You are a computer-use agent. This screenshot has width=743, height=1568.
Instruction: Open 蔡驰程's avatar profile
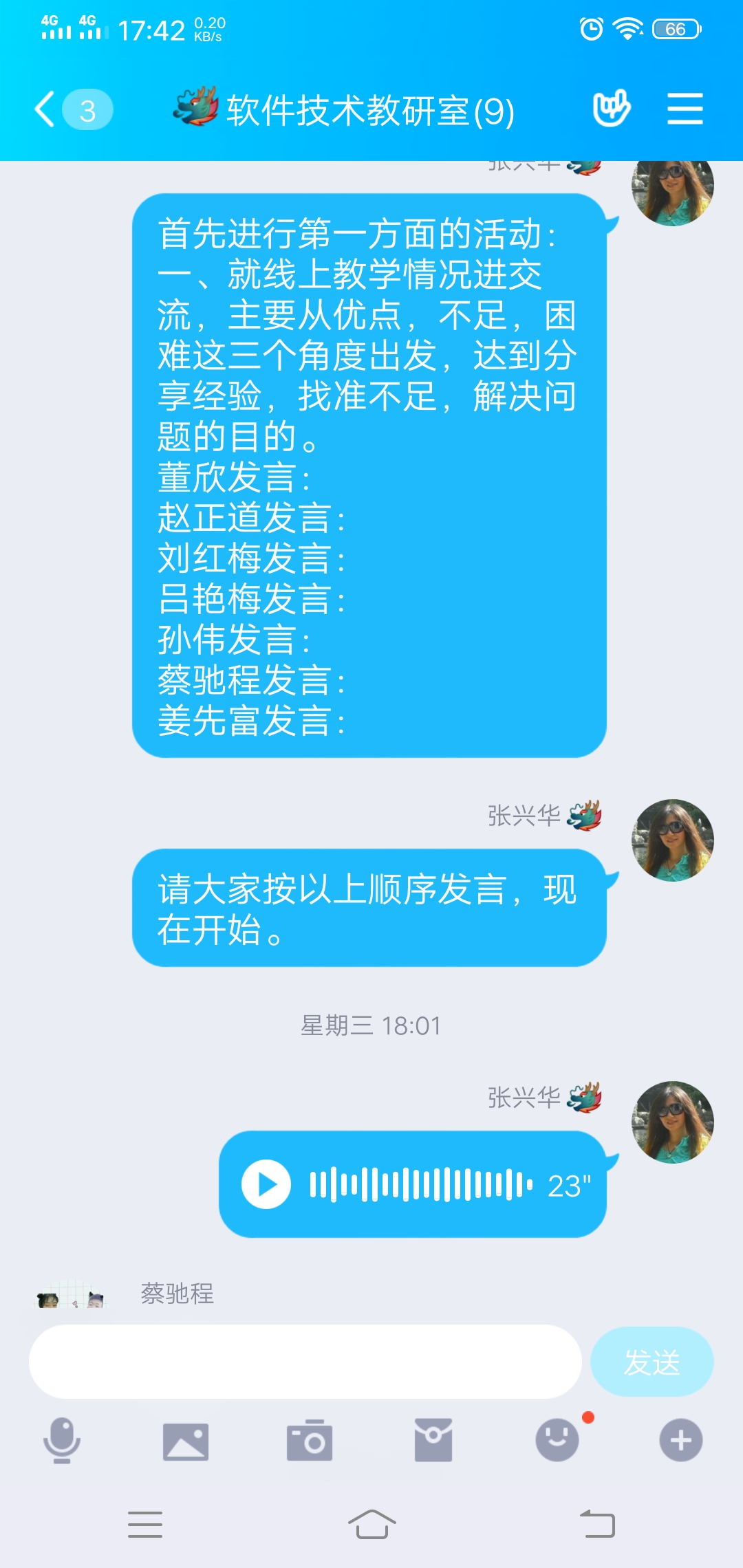72,1296
